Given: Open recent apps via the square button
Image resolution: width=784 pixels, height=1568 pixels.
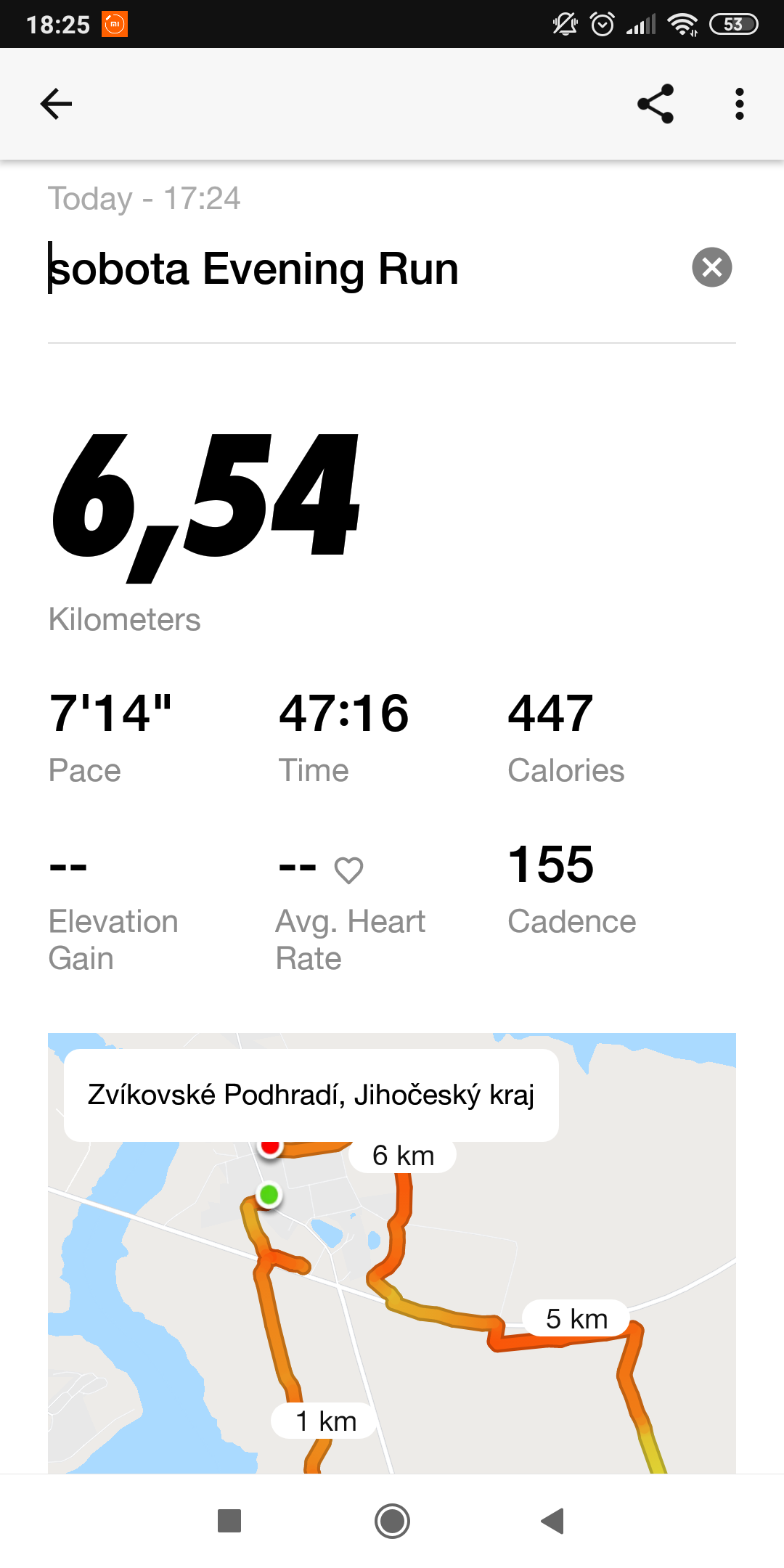Looking at the screenshot, I should click(x=229, y=1521).
